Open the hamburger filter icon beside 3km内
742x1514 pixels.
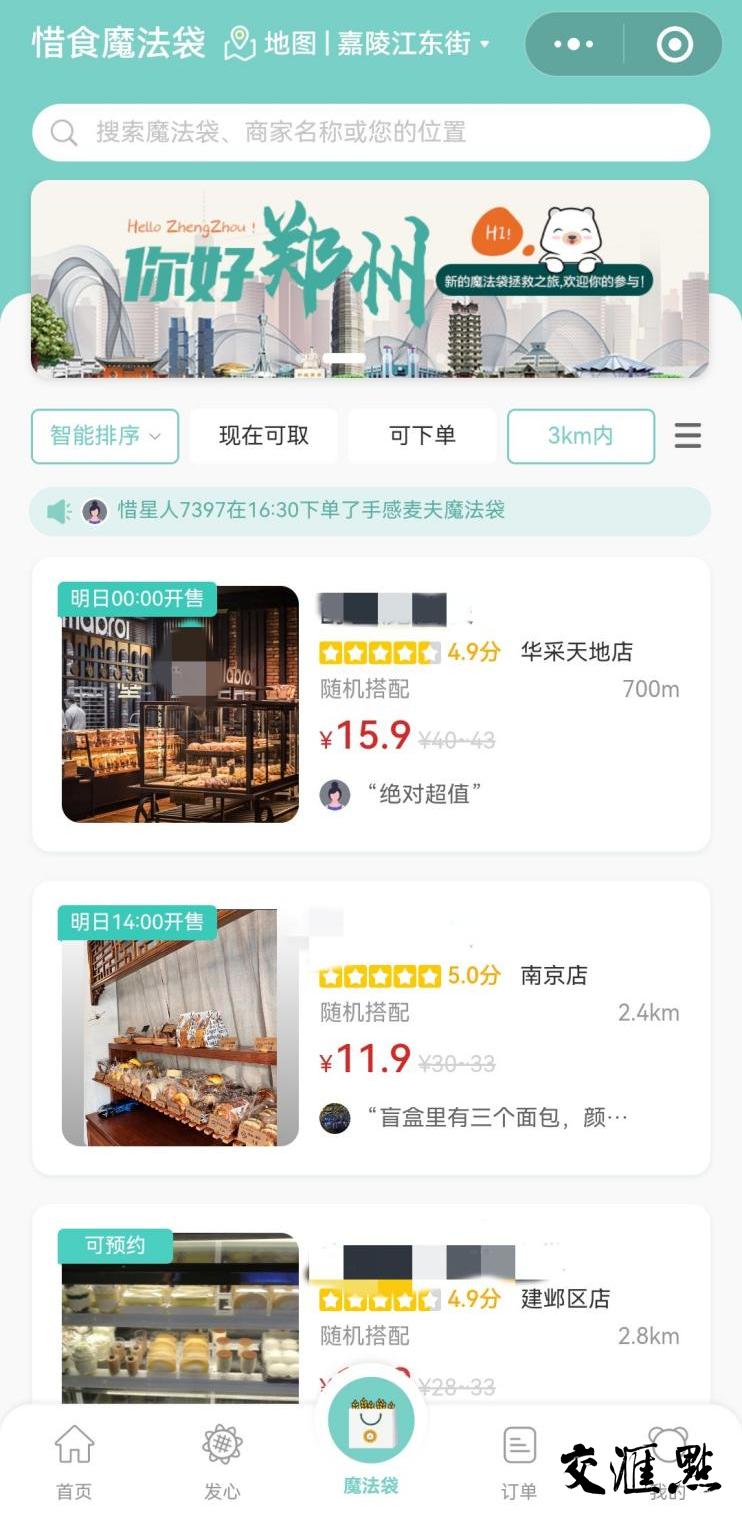pos(689,436)
